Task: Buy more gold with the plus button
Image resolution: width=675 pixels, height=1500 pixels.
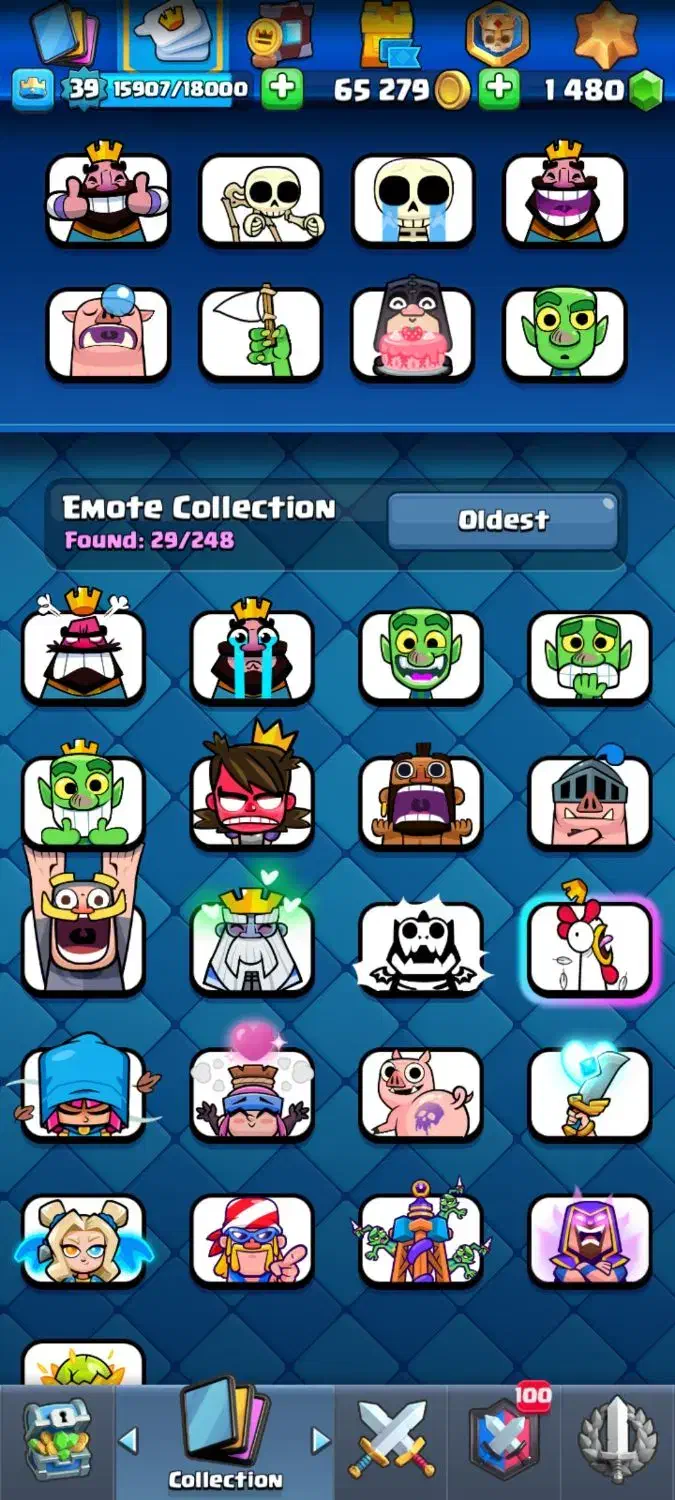Action: (x=499, y=89)
